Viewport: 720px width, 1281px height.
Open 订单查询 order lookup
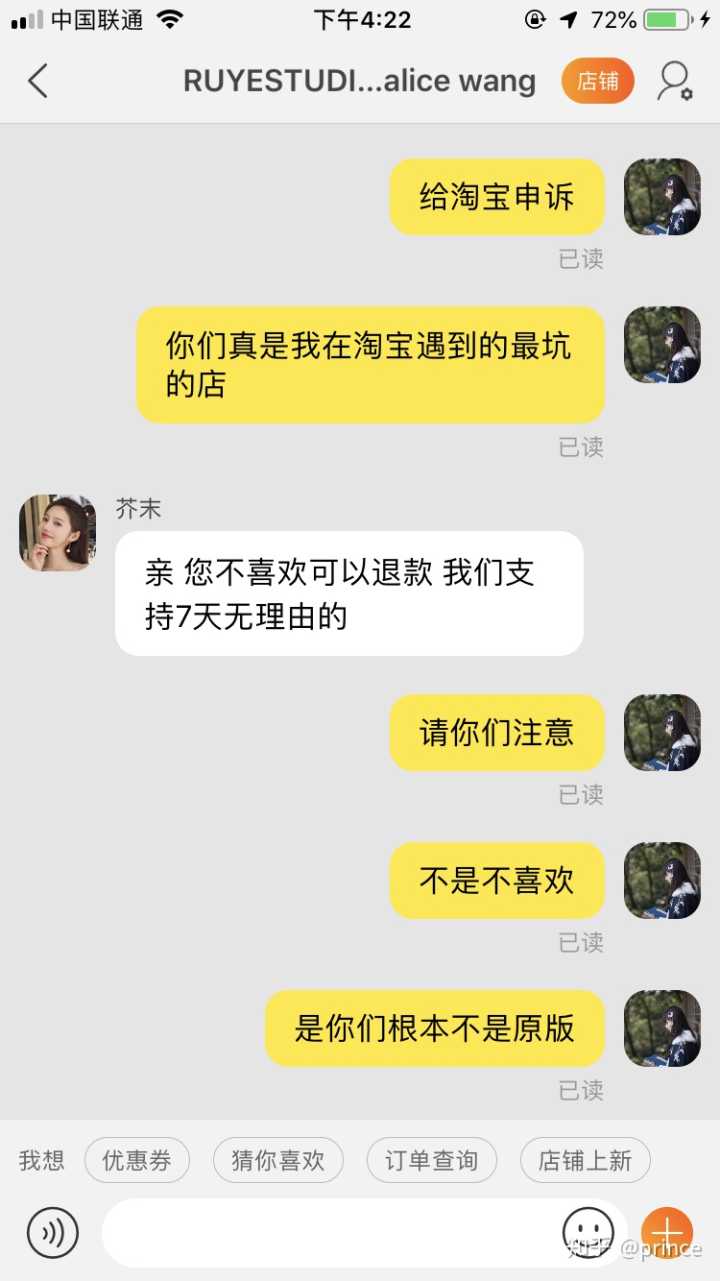(x=431, y=1160)
